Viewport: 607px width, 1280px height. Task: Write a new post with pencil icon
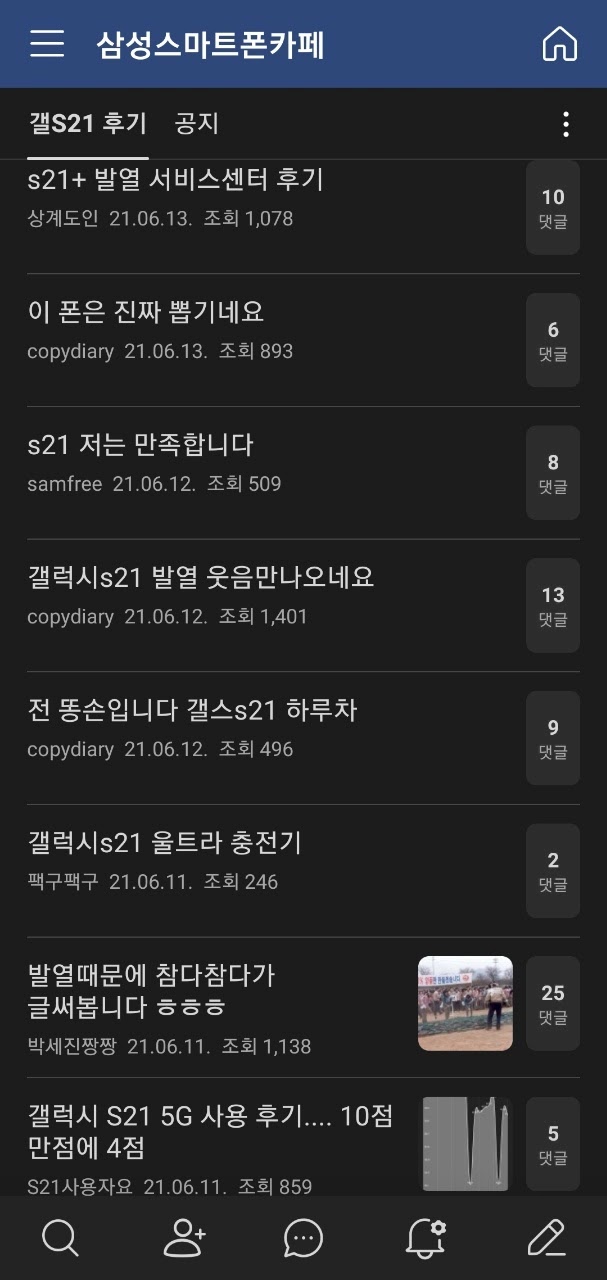point(546,1238)
